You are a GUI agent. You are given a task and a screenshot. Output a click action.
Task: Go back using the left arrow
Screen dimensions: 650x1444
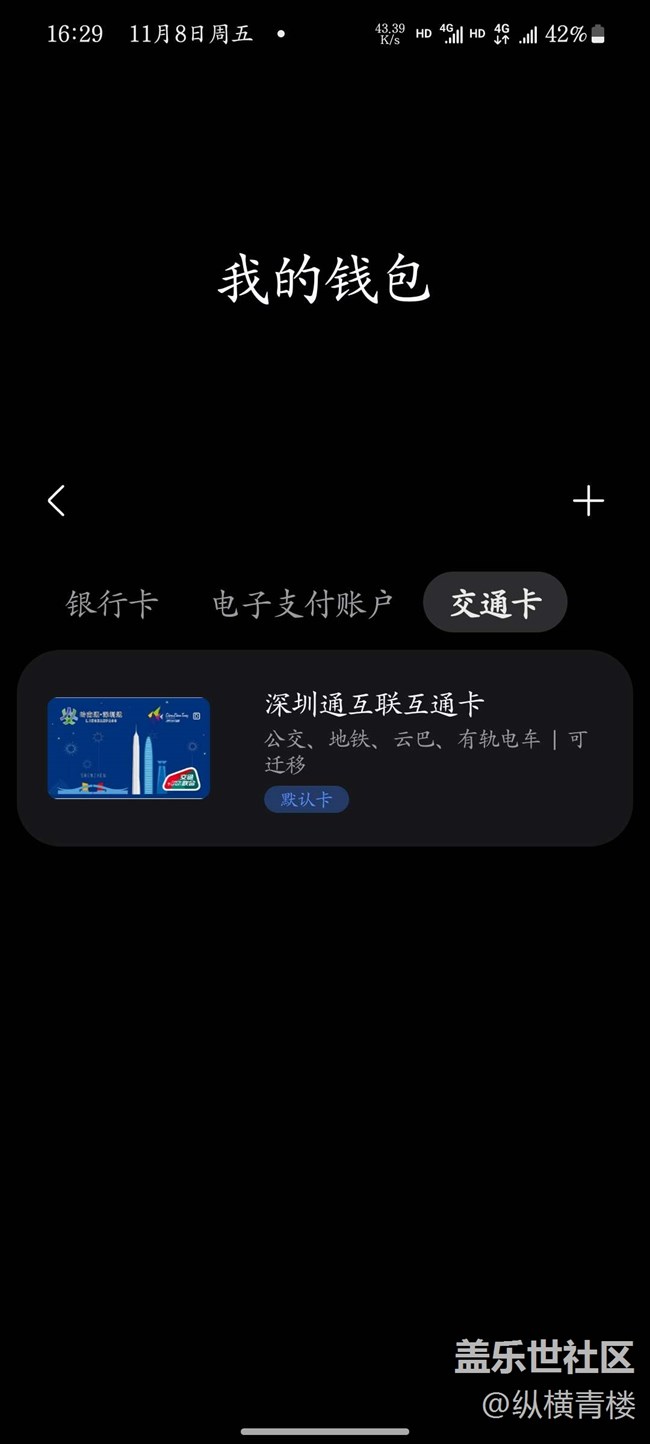57,501
